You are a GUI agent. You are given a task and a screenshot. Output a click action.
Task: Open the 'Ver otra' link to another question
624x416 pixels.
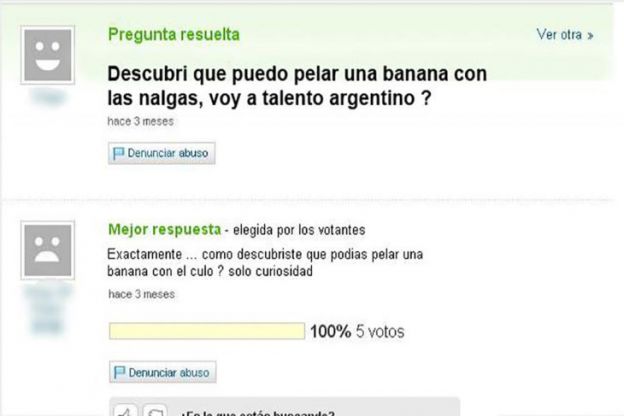564,35
